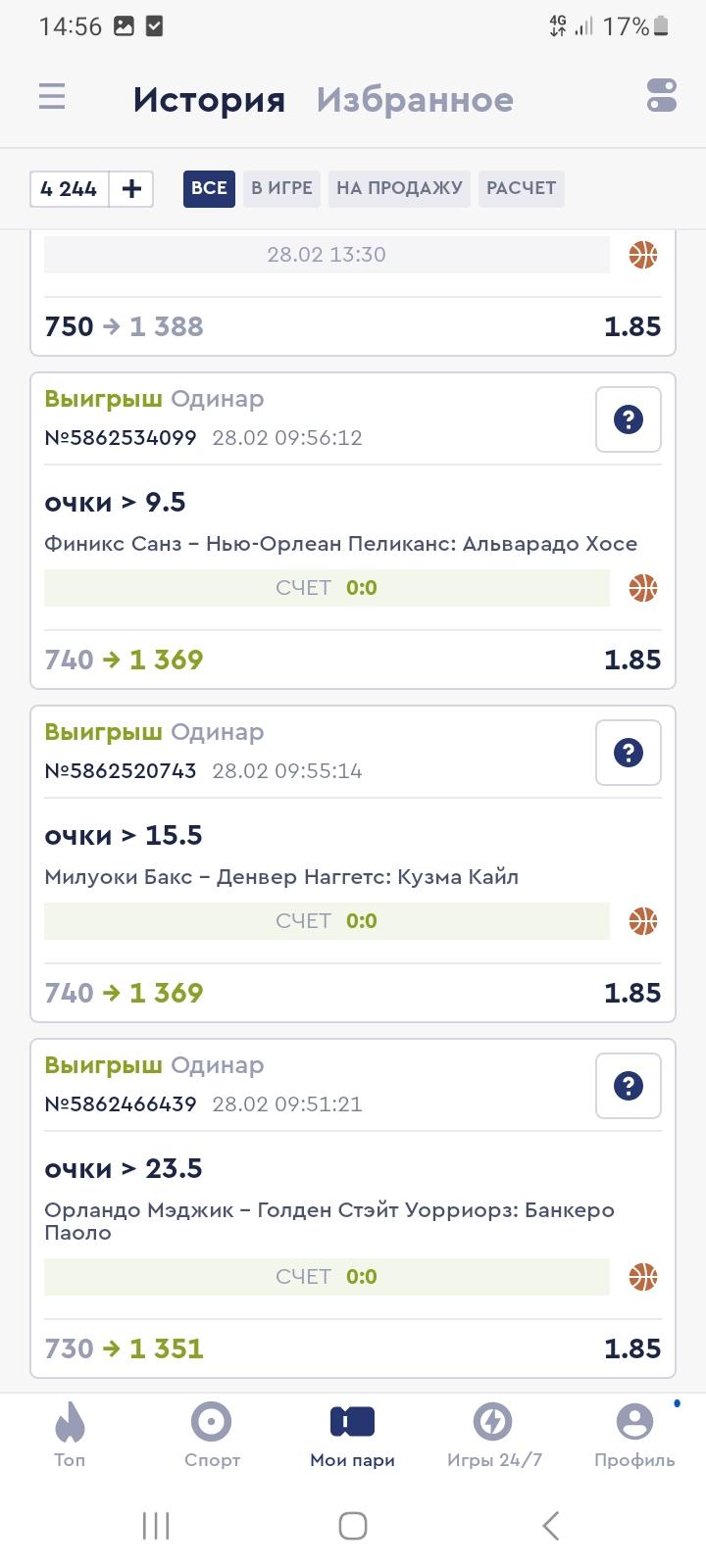Open help for bet №5862520743
Viewport: 706px width, 1568px height.
pyautogui.click(x=629, y=753)
